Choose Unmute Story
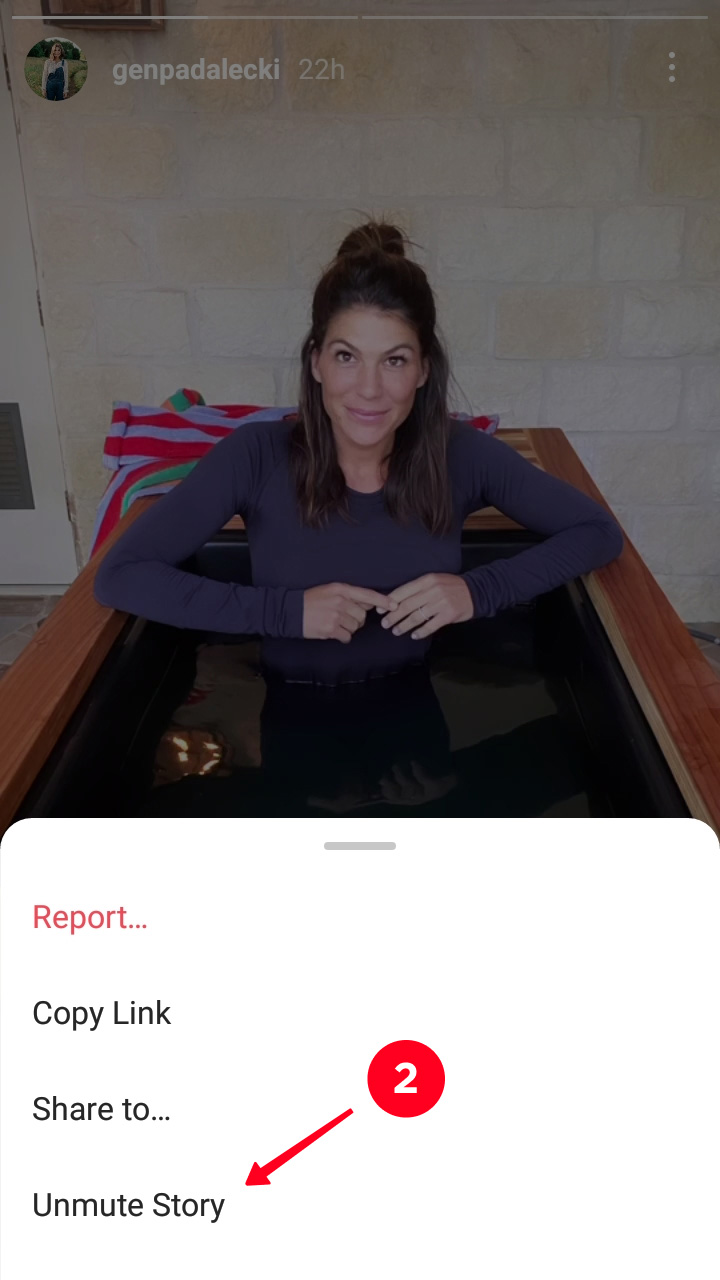Viewport: 720px width, 1280px height. (128, 1205)
